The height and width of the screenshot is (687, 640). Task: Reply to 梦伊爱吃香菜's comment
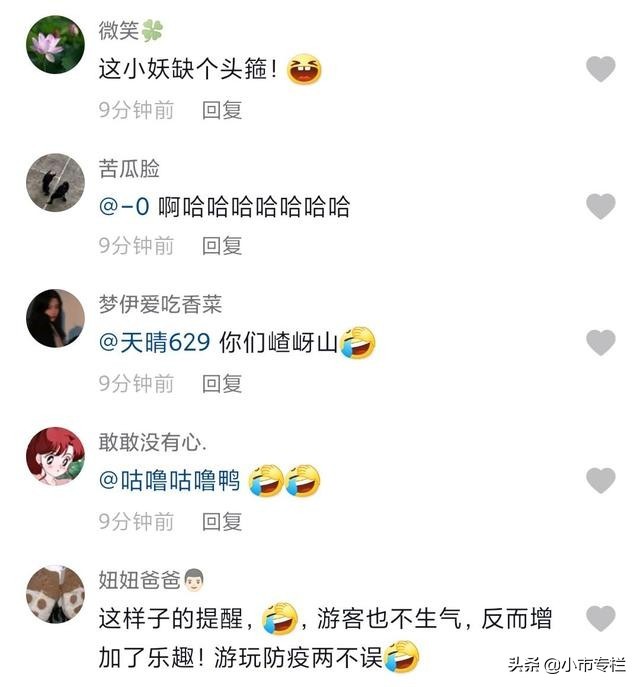(x=222, y=383)
